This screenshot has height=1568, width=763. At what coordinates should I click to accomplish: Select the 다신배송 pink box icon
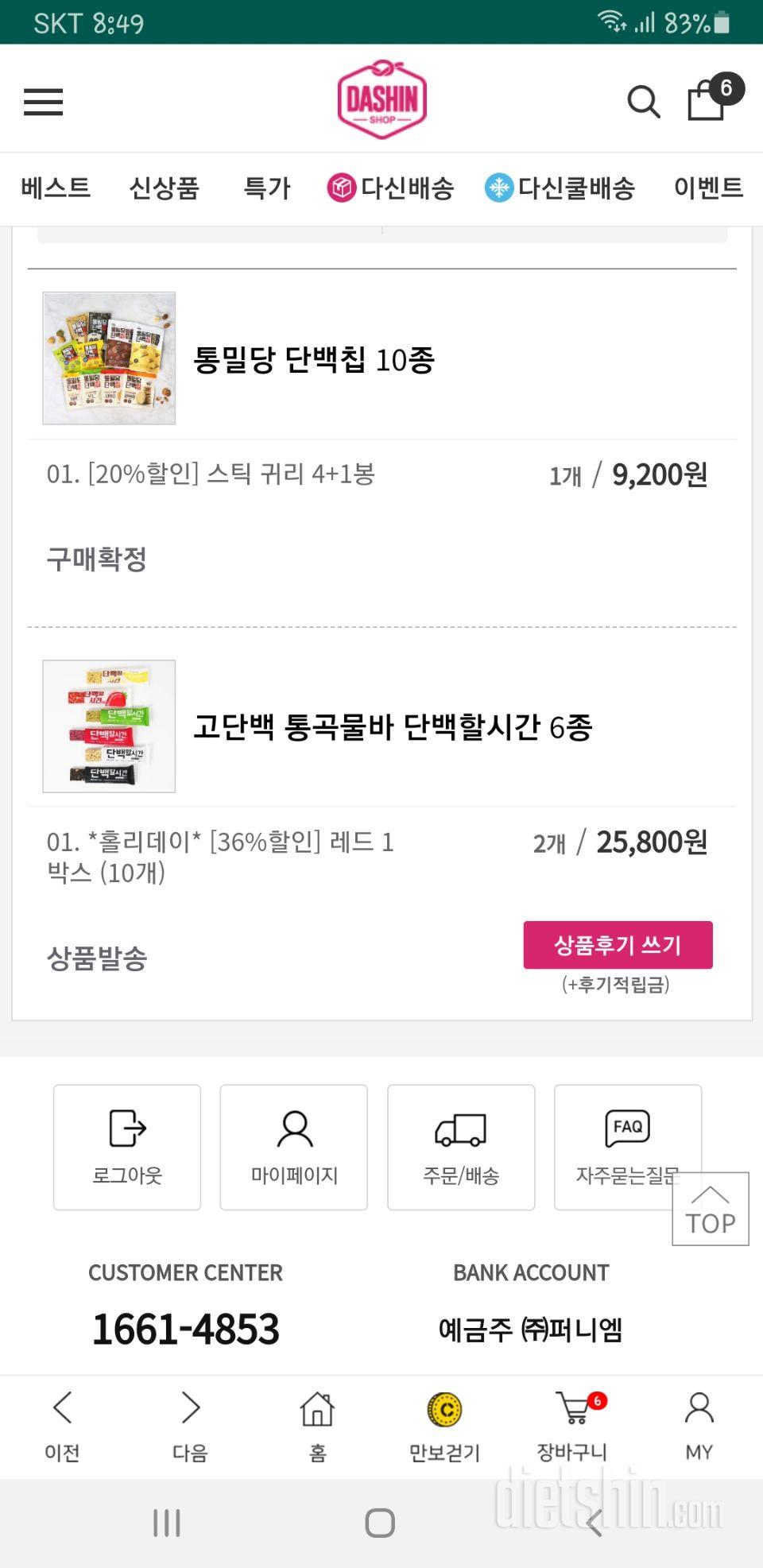coord(339,188)
